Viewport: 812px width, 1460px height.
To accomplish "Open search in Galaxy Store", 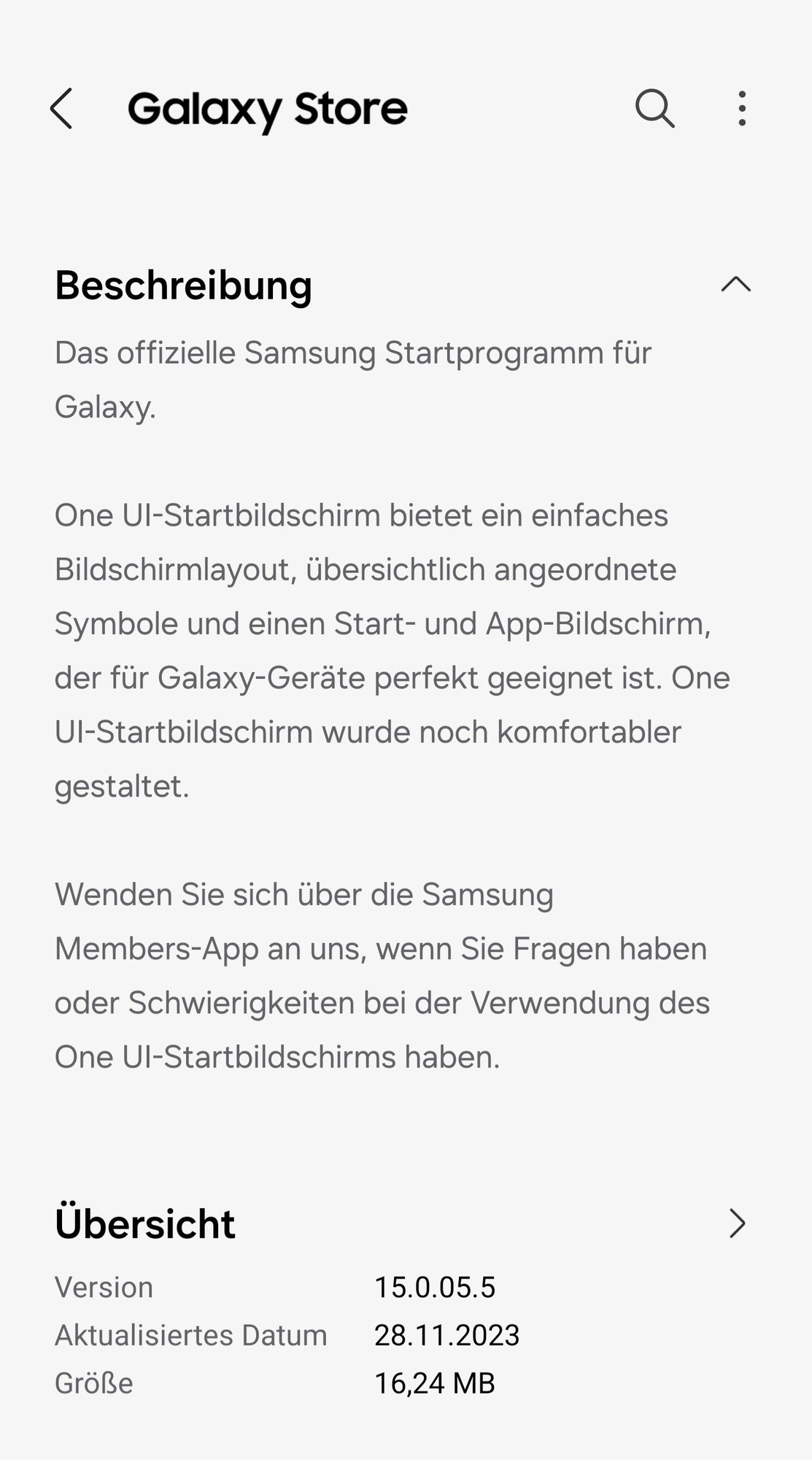I will [x=654, y=109].
